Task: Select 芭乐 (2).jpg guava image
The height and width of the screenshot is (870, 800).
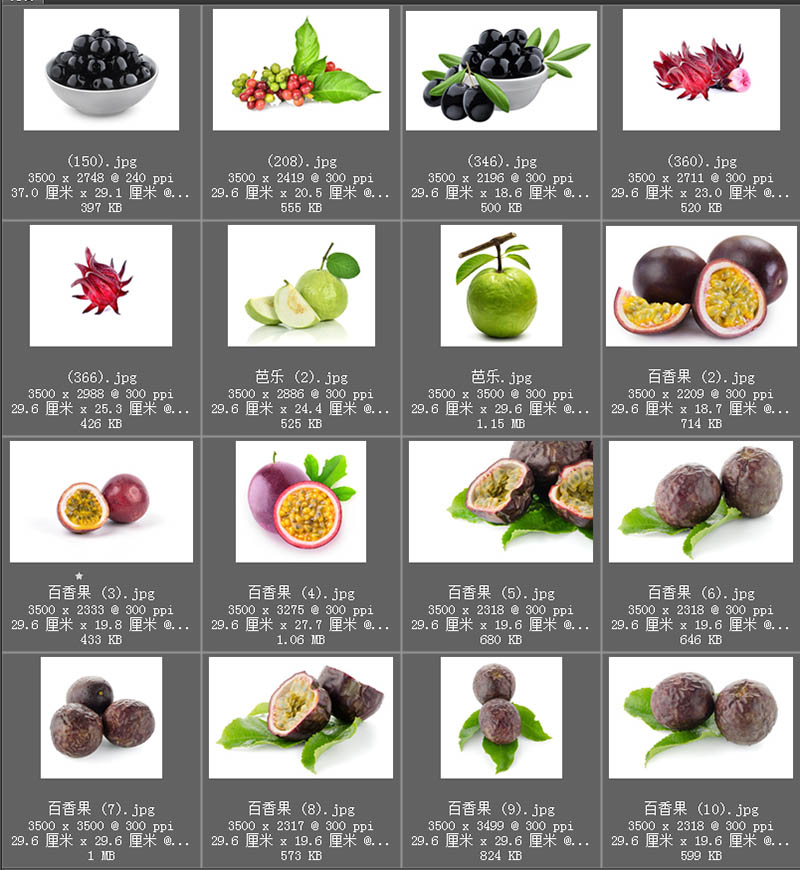Action: click(x=301, y=285)
